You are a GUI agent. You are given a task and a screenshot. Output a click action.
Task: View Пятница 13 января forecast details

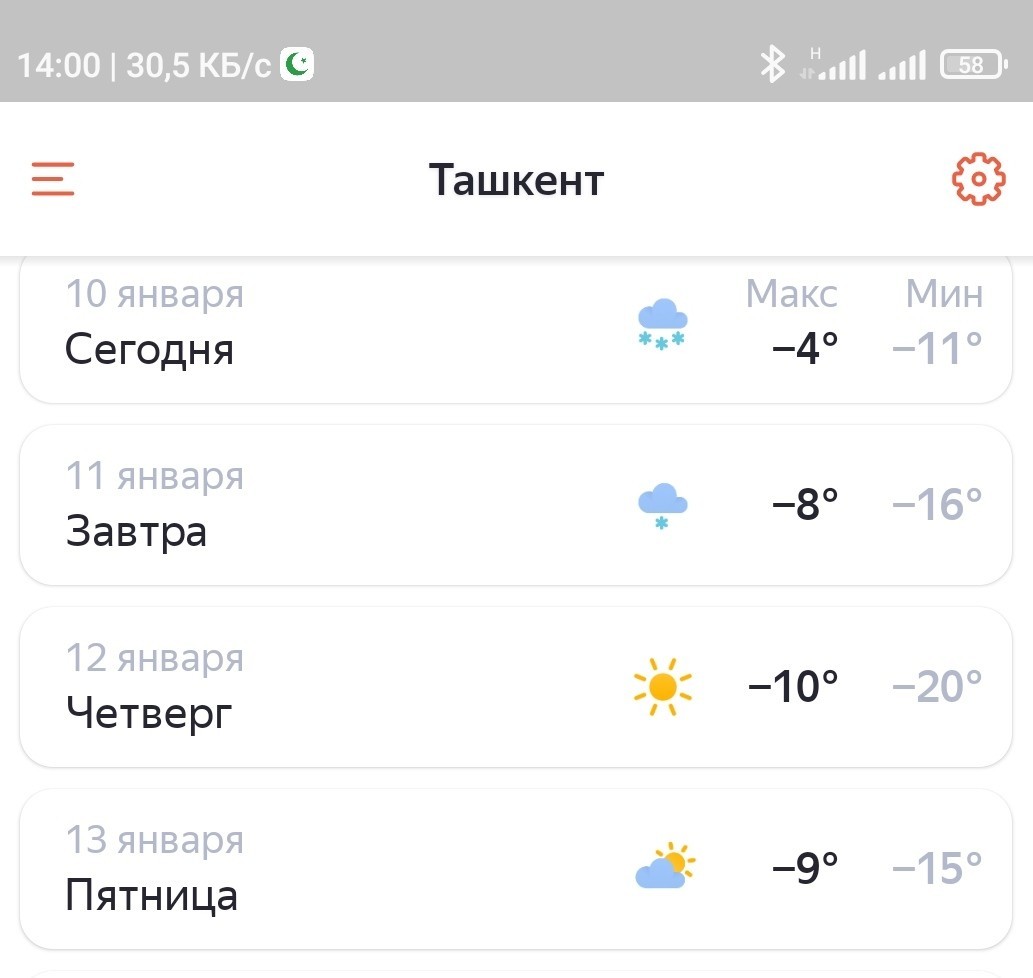(516, 868)
